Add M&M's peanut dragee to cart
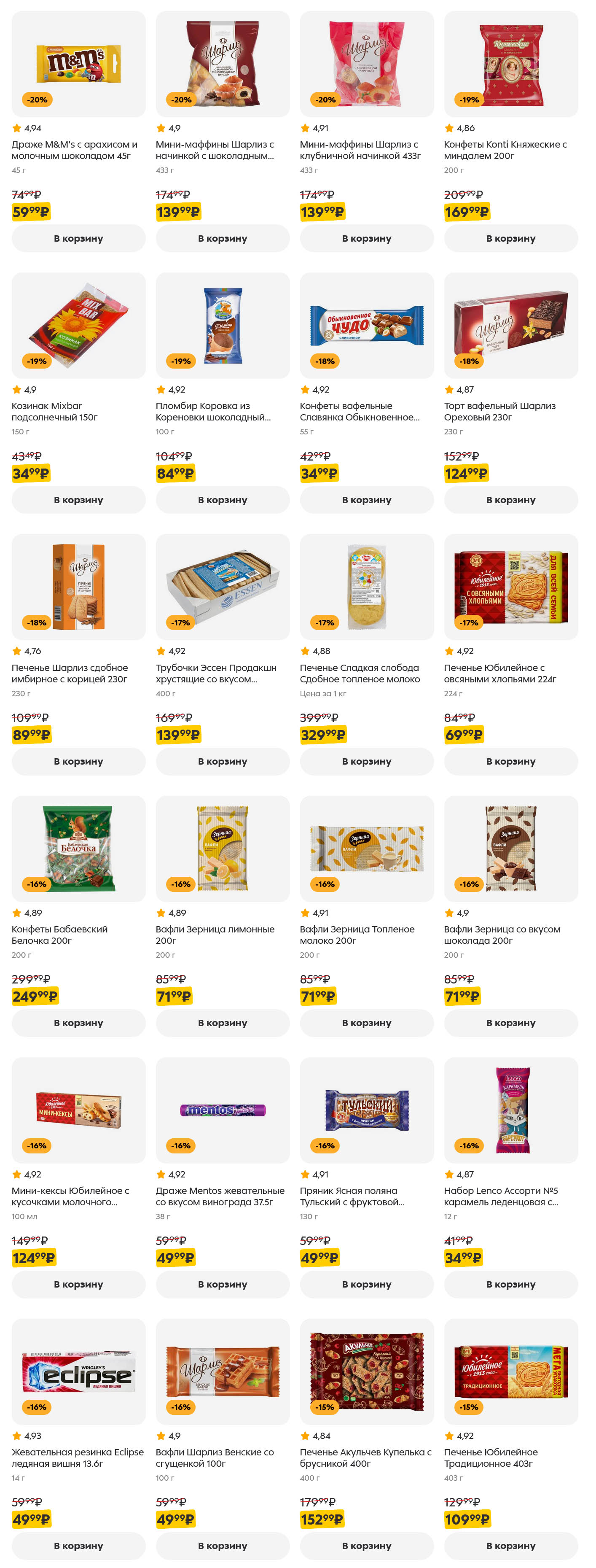The height and width of the screenshot is (1568, 596). pos(78,239)
